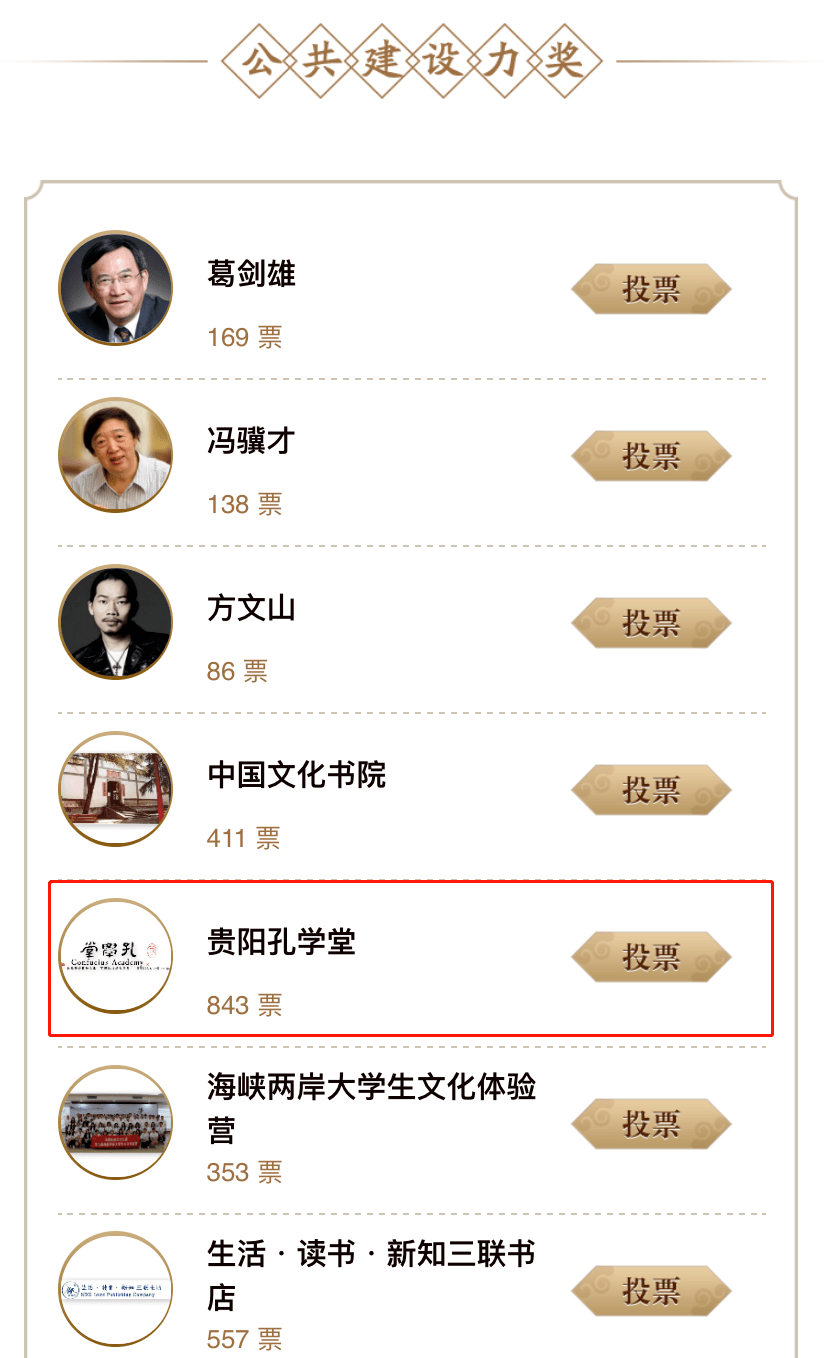Vote for 葛剑雄

coord(651,289)
